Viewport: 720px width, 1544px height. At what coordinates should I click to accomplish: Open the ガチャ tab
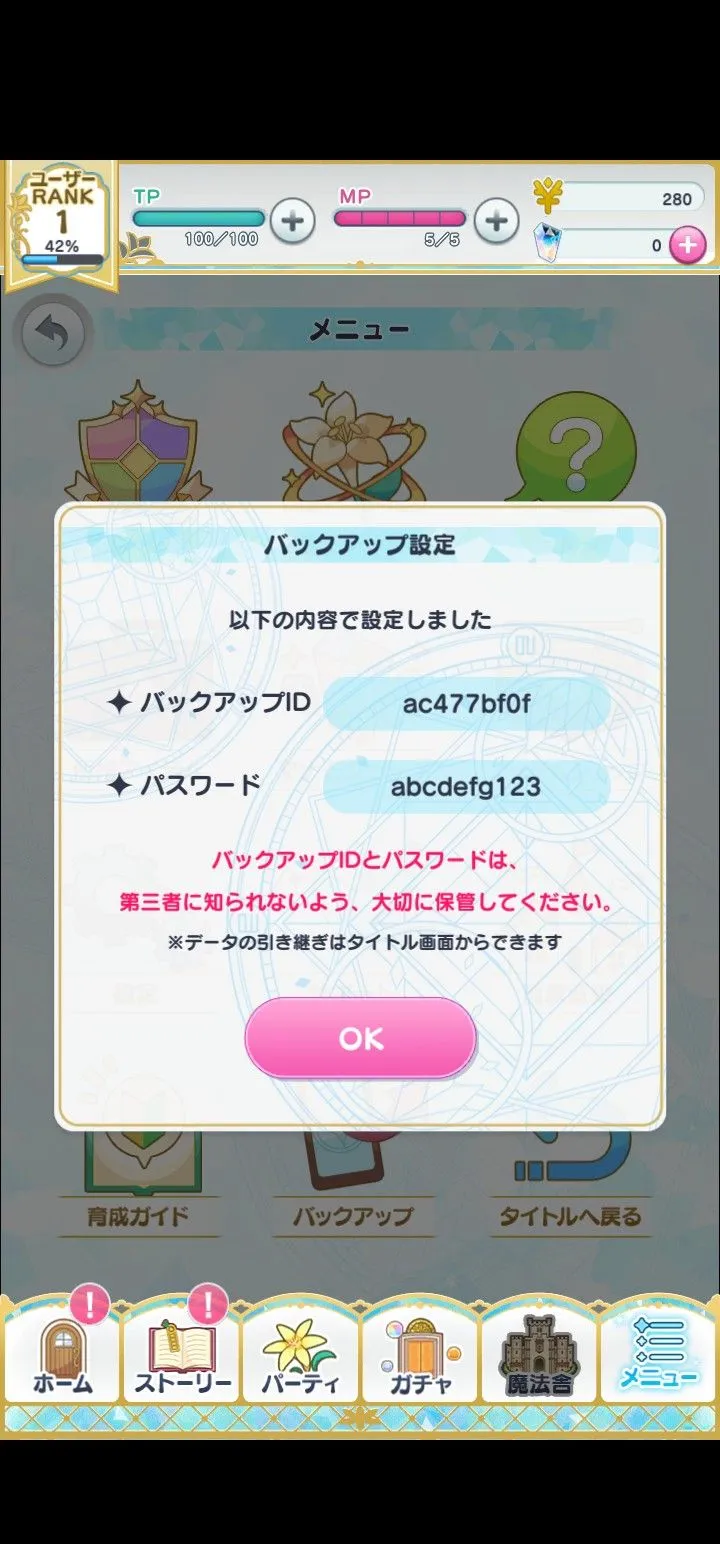tap(420, 1350)
